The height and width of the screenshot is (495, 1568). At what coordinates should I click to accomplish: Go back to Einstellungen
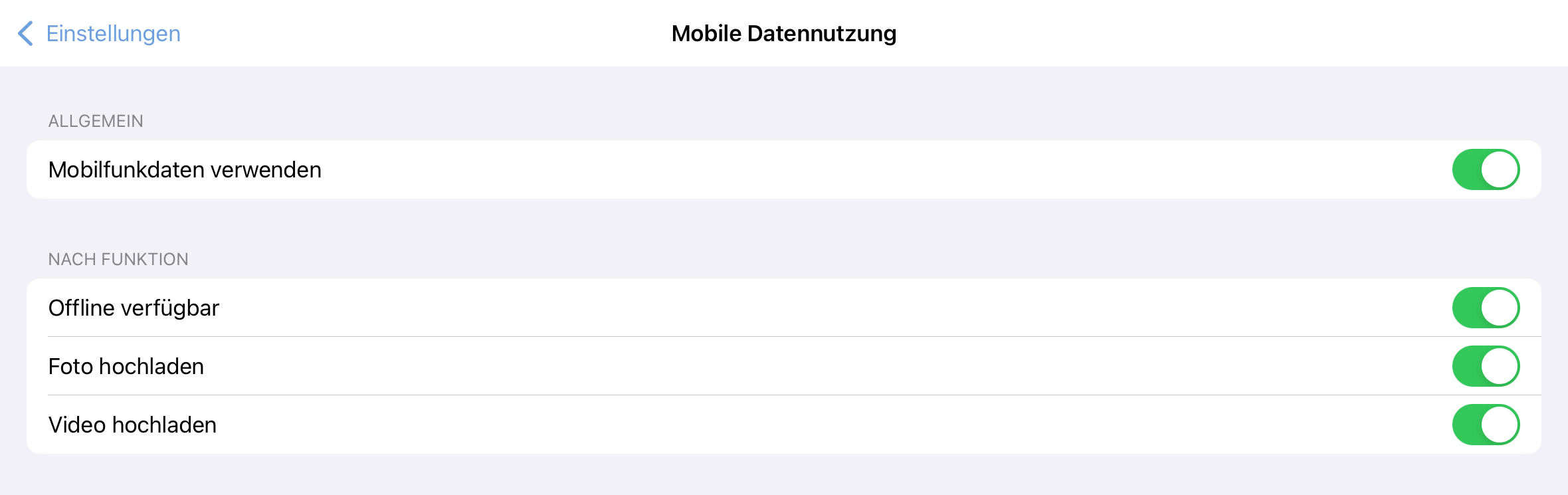pos(100,33)
